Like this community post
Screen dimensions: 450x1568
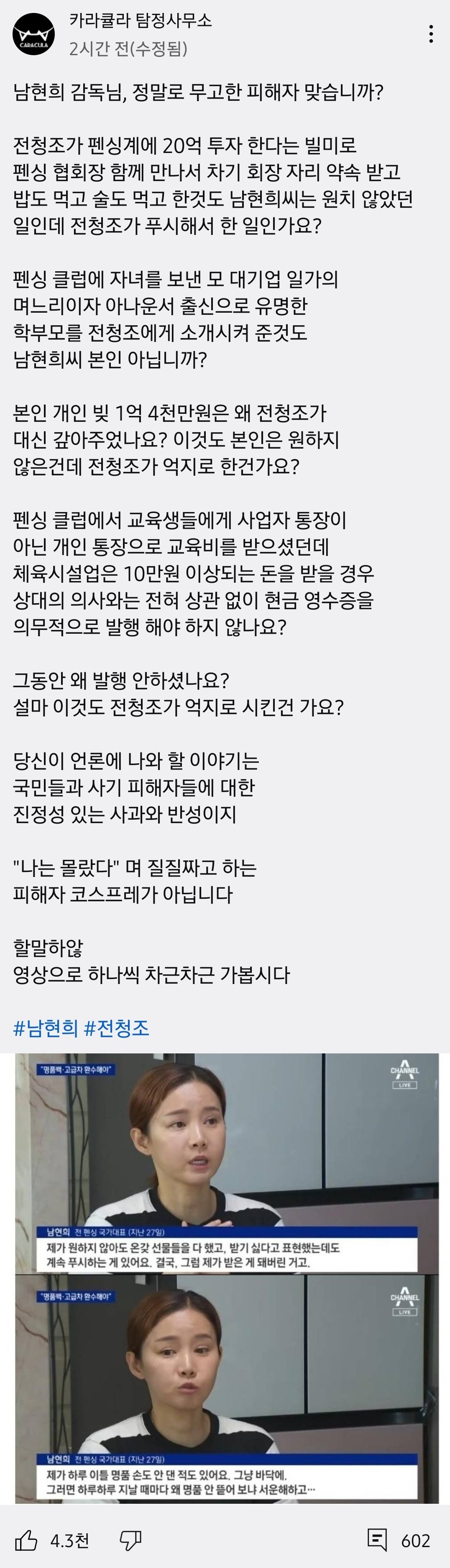coord(27,1540)
